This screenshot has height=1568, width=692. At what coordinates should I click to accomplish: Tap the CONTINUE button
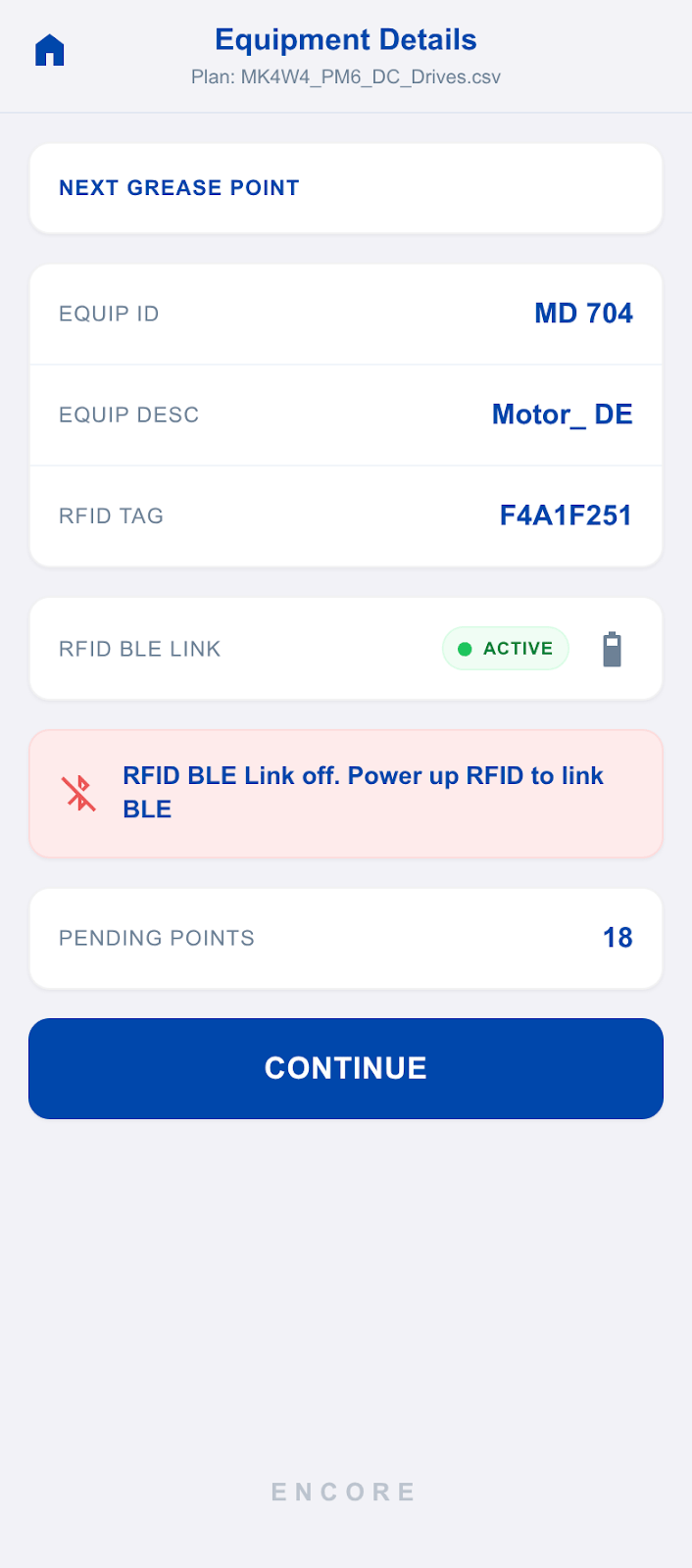click(x=346, y=1068)
